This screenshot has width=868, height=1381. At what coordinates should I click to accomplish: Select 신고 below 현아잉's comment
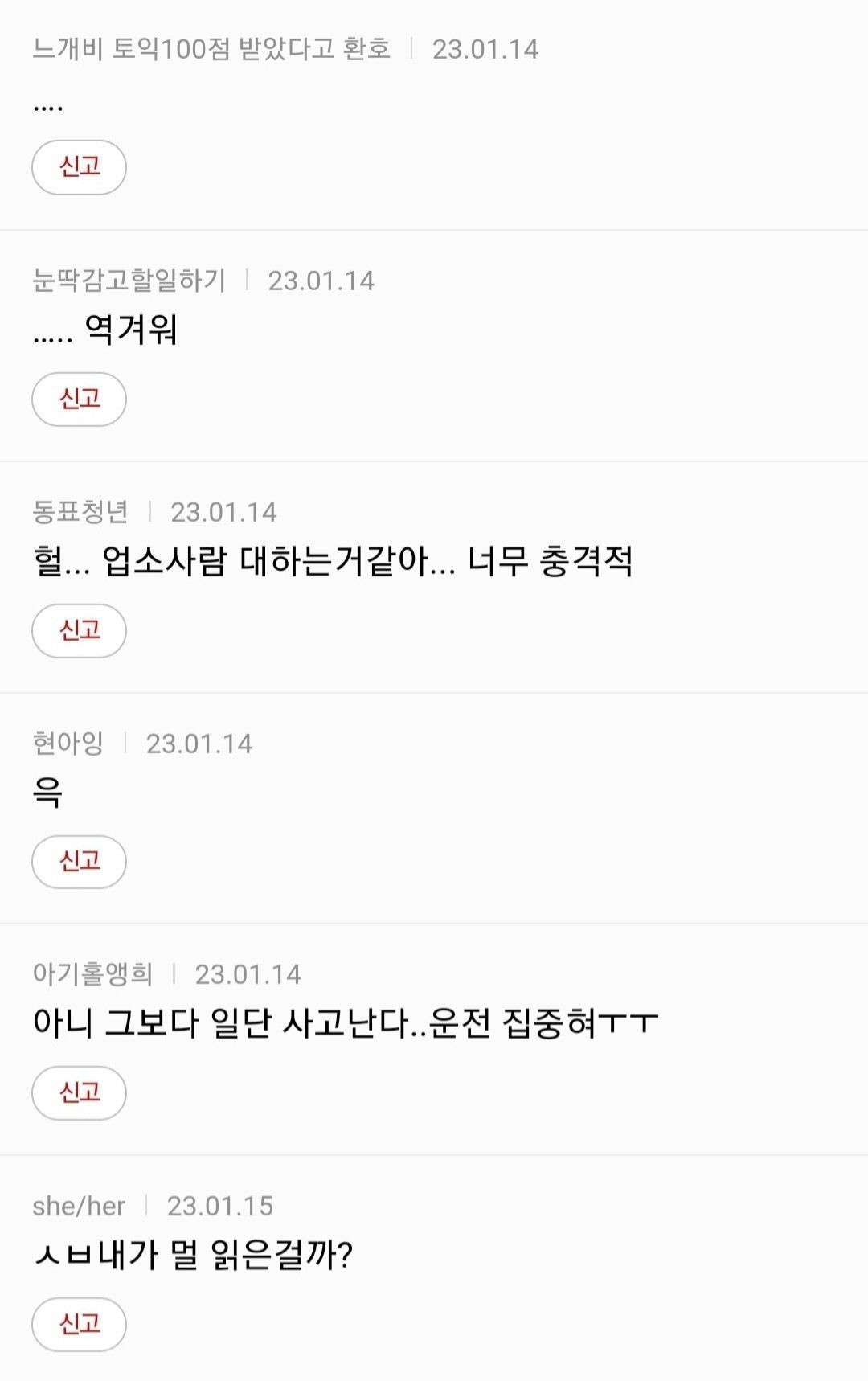[x=79, y=862]
